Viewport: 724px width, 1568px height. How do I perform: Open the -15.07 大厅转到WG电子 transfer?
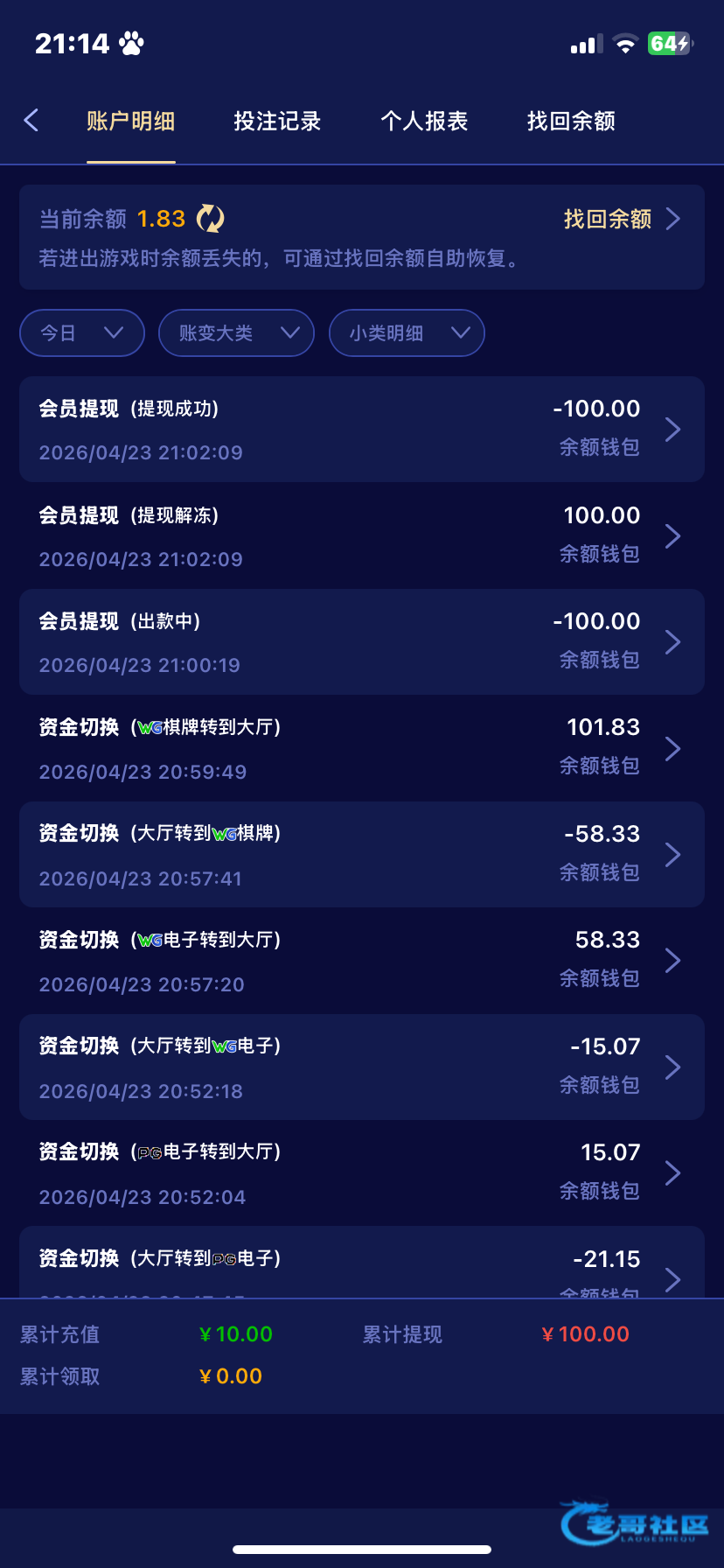(x=362, y=1067)
